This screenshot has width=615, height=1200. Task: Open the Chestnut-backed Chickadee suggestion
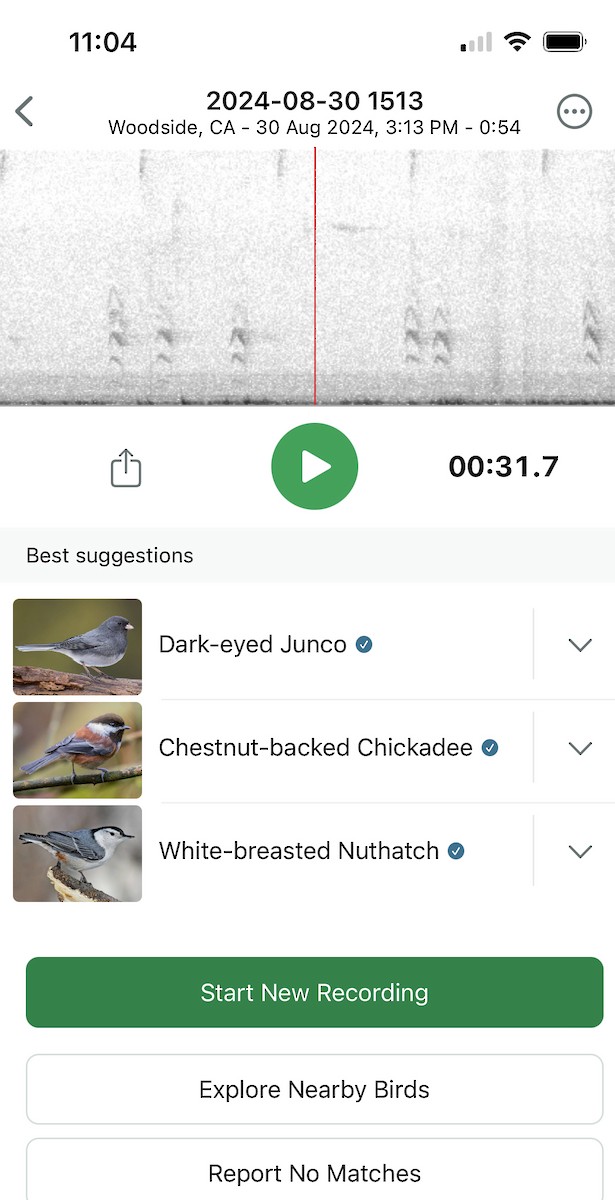click(315, 748)
